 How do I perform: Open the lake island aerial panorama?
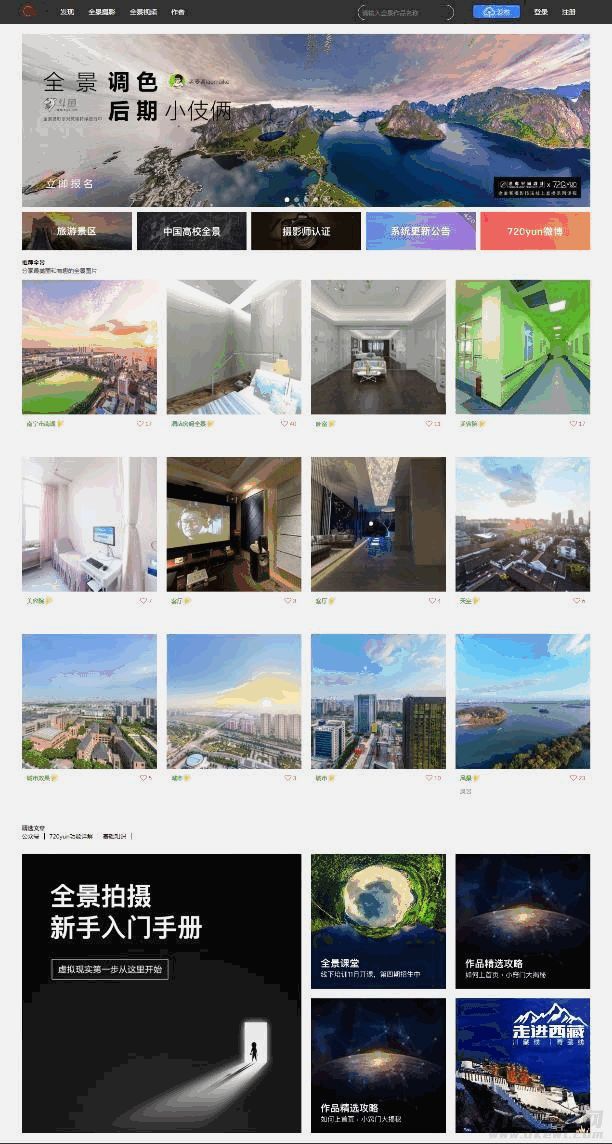(x=522, y=700)
